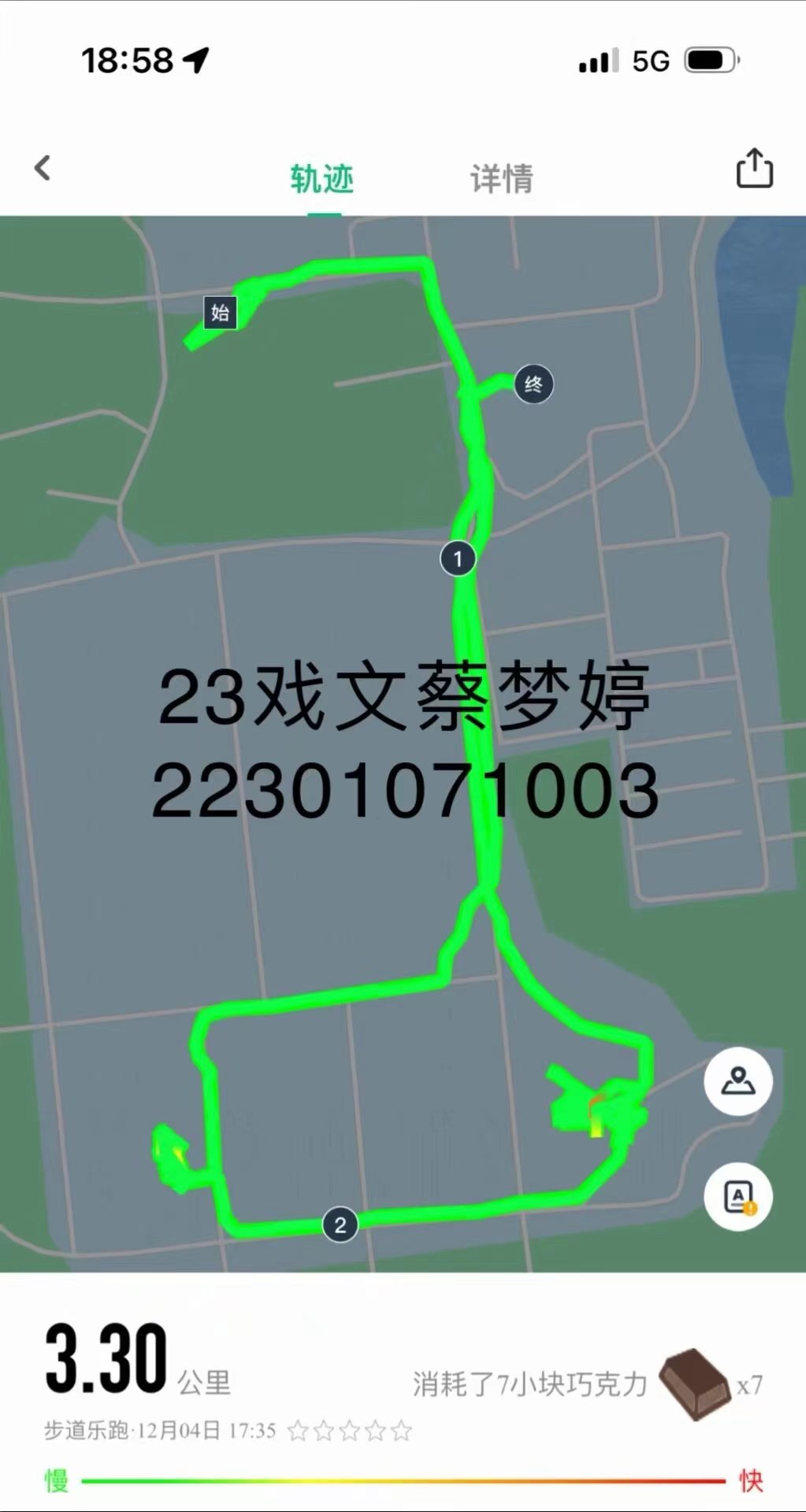Switch to the 详情 tab
Screen dimensions: 806x1512
pos(502,179)
